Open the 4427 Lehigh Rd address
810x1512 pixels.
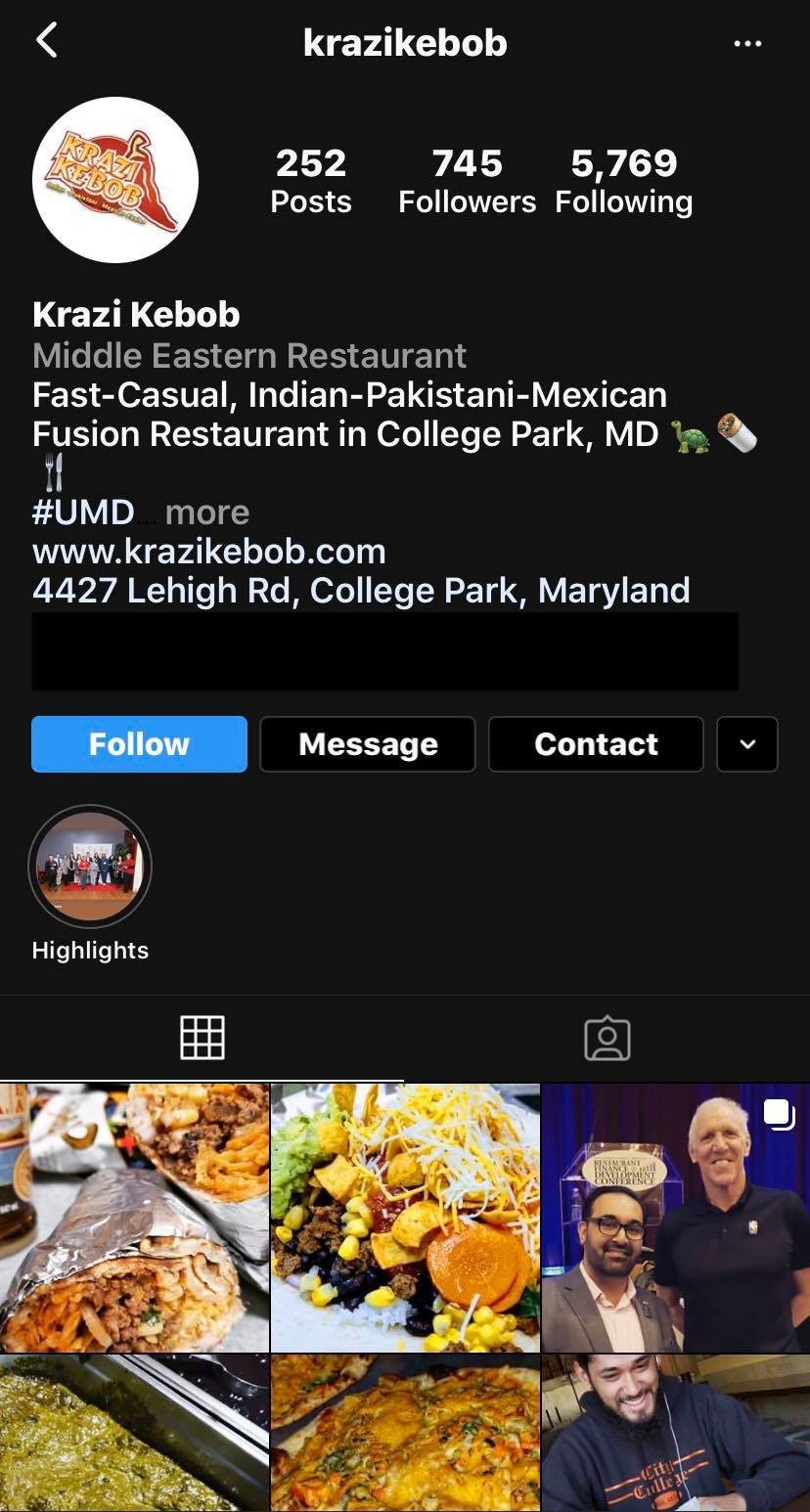pos(361,591)
